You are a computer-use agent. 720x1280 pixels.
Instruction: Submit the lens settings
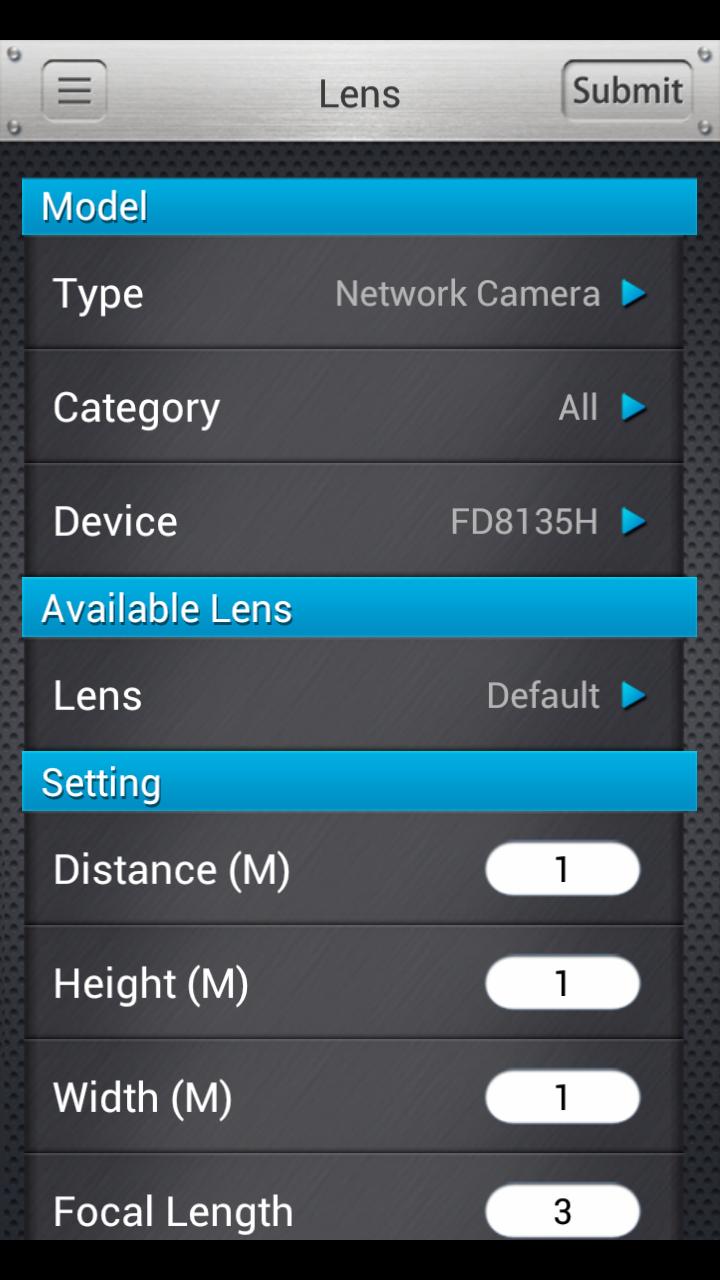(627, 91)
